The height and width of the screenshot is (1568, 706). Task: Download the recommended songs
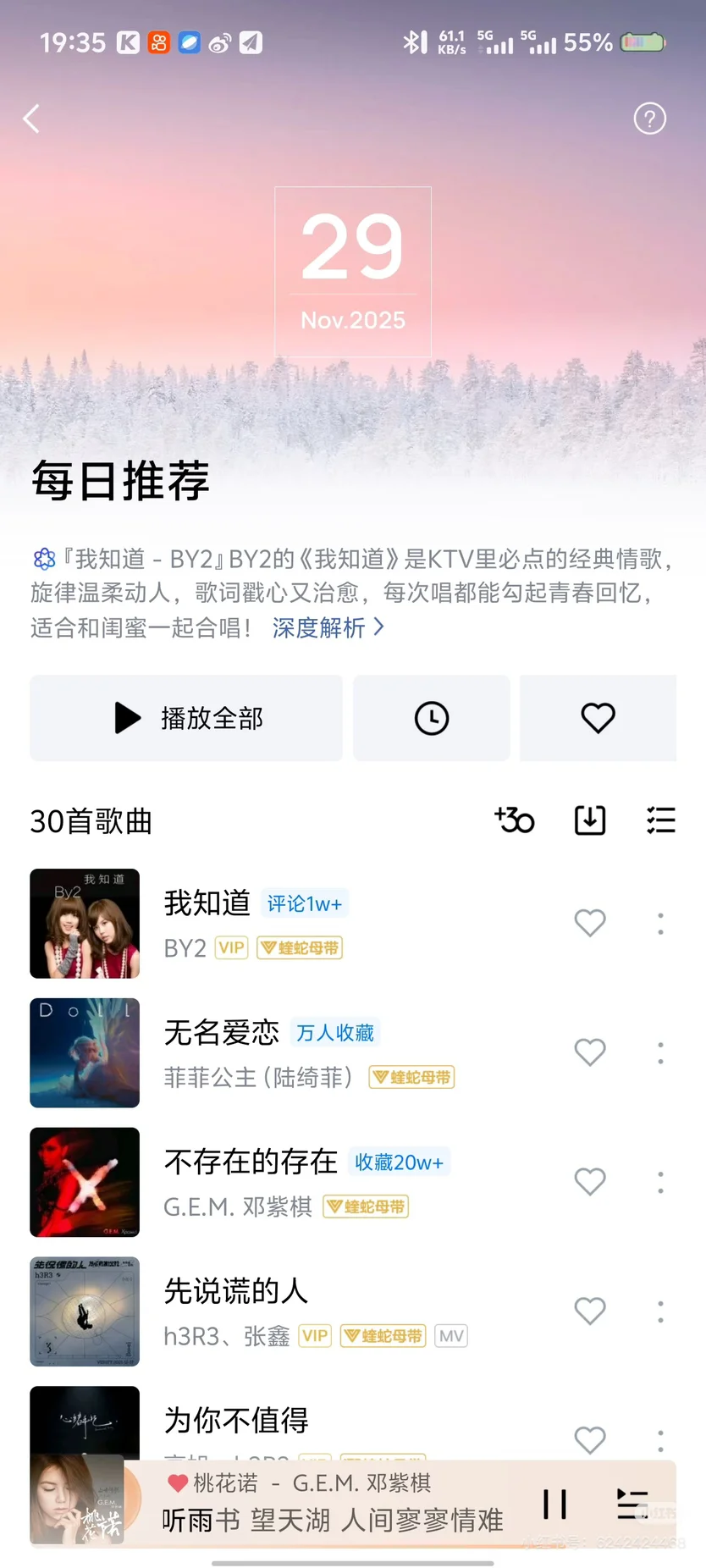click(590, 820)
